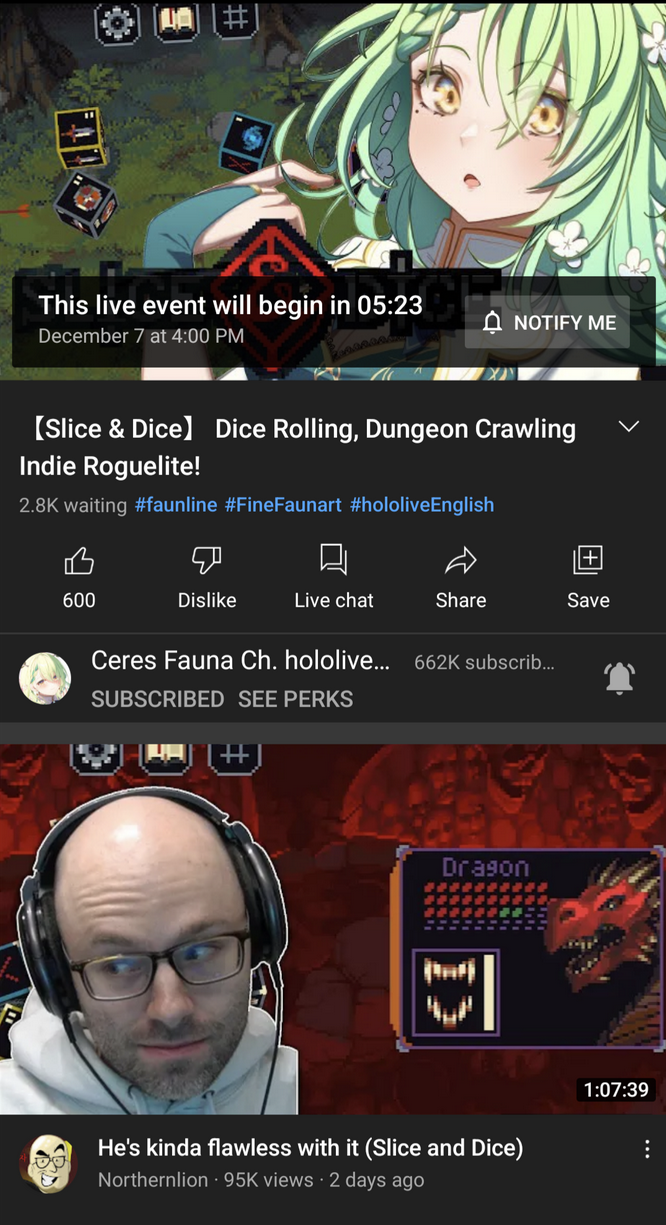Open overflow menu for Northernlion video
666x1225 pixels.
click(647, 1149)
